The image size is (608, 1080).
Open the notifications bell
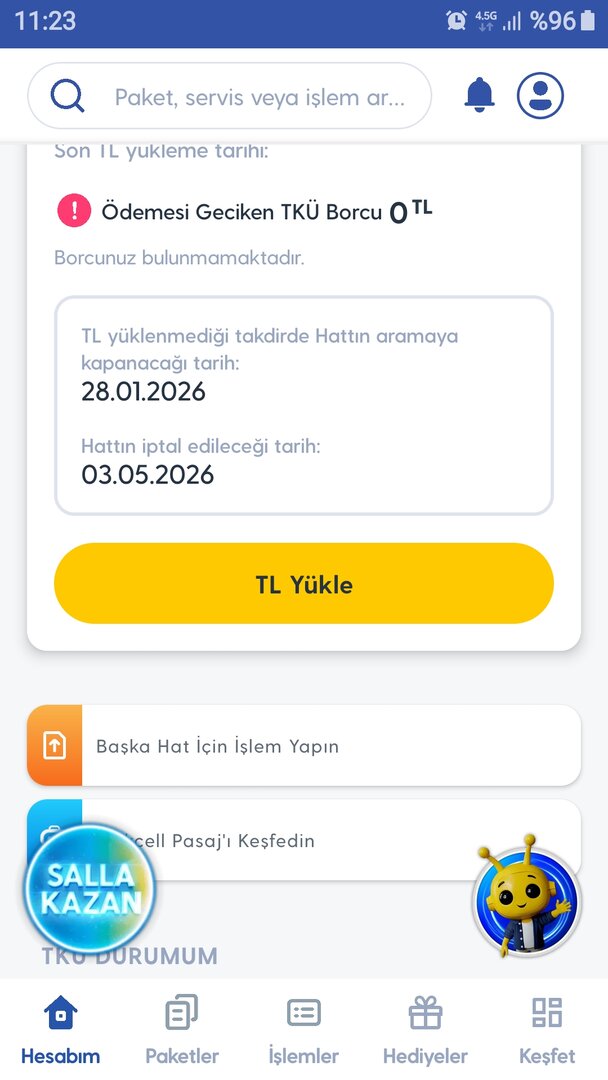click(479, 95)
